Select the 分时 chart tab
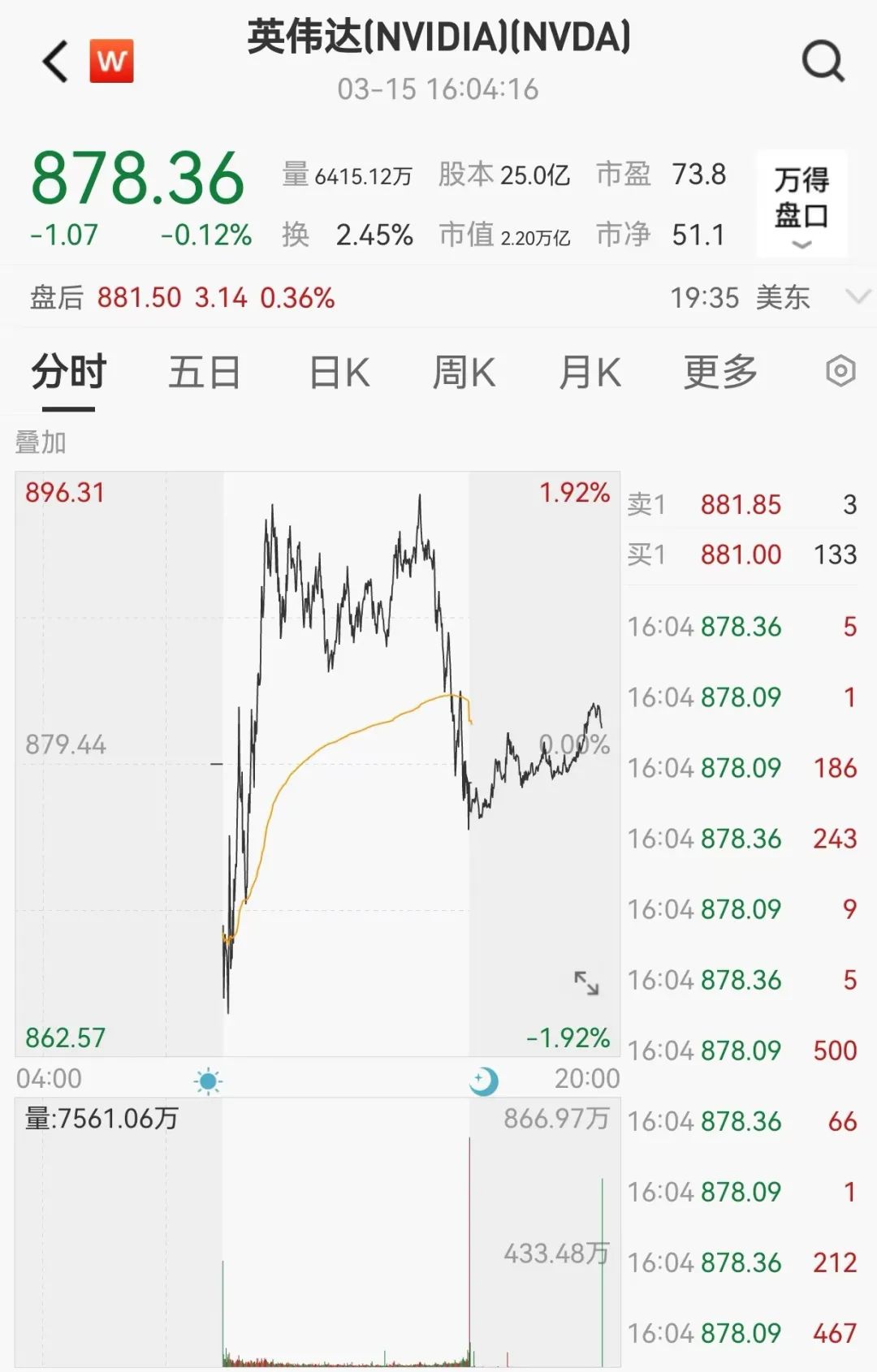The image size is (877, 1372). click(69, 373)
